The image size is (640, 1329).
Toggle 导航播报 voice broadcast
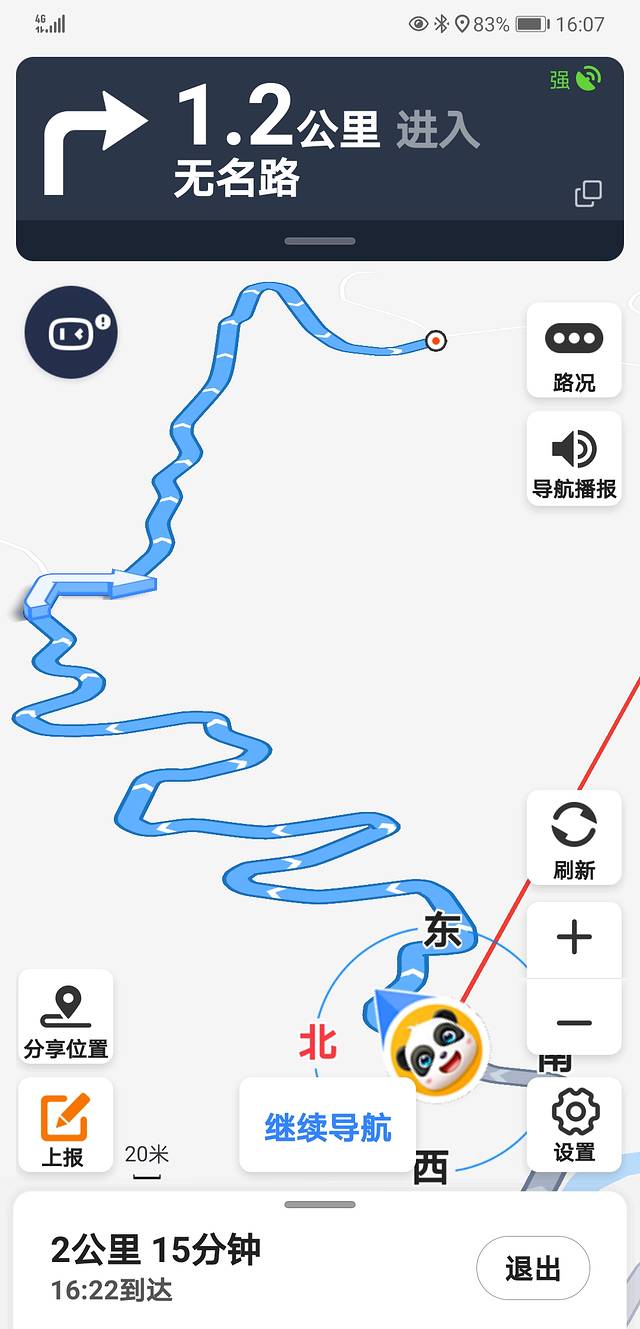coord(574,459)
